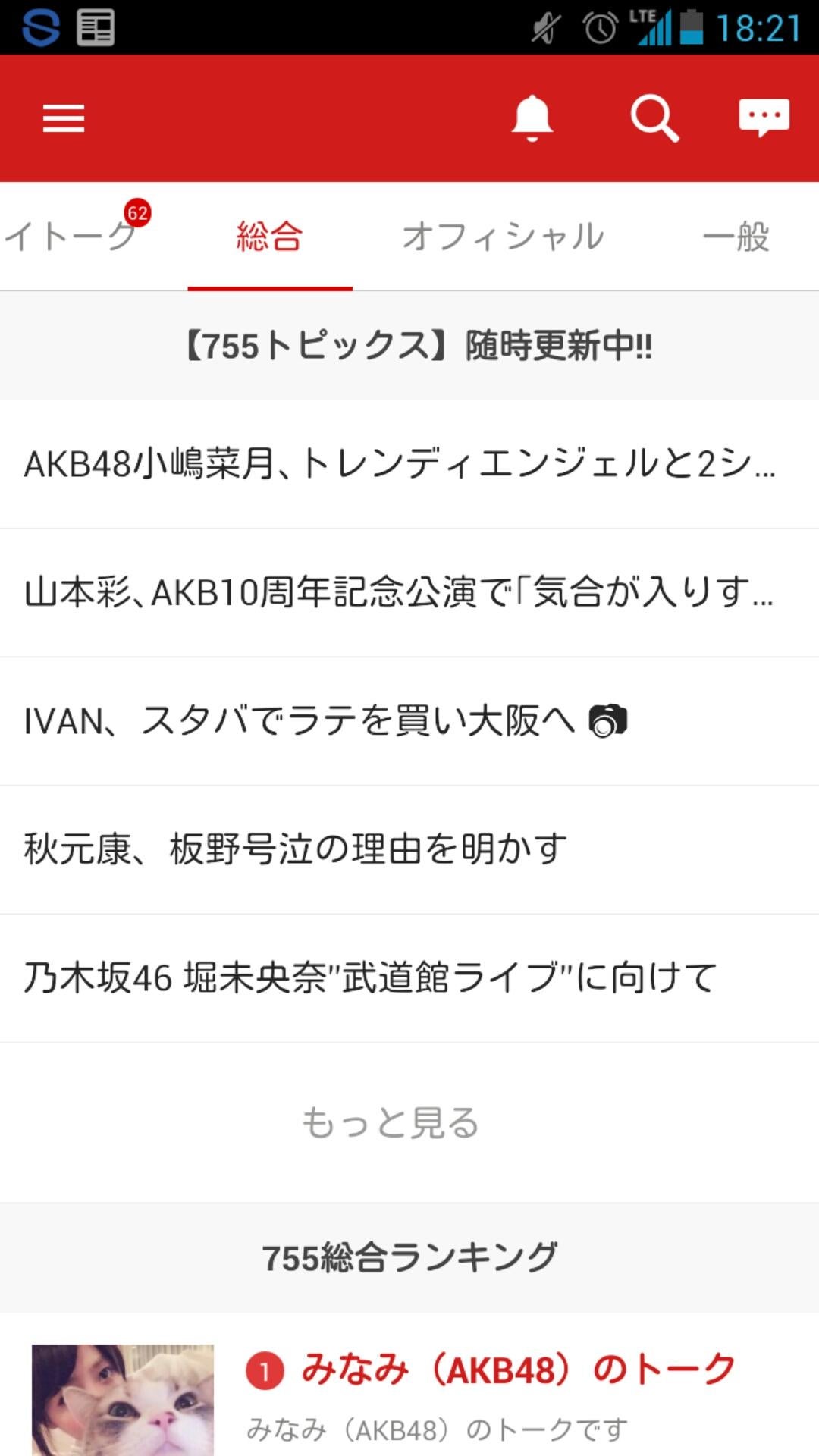Switch to the トーク tab with badge 62

pyautogui.click(x=72, y=236)
